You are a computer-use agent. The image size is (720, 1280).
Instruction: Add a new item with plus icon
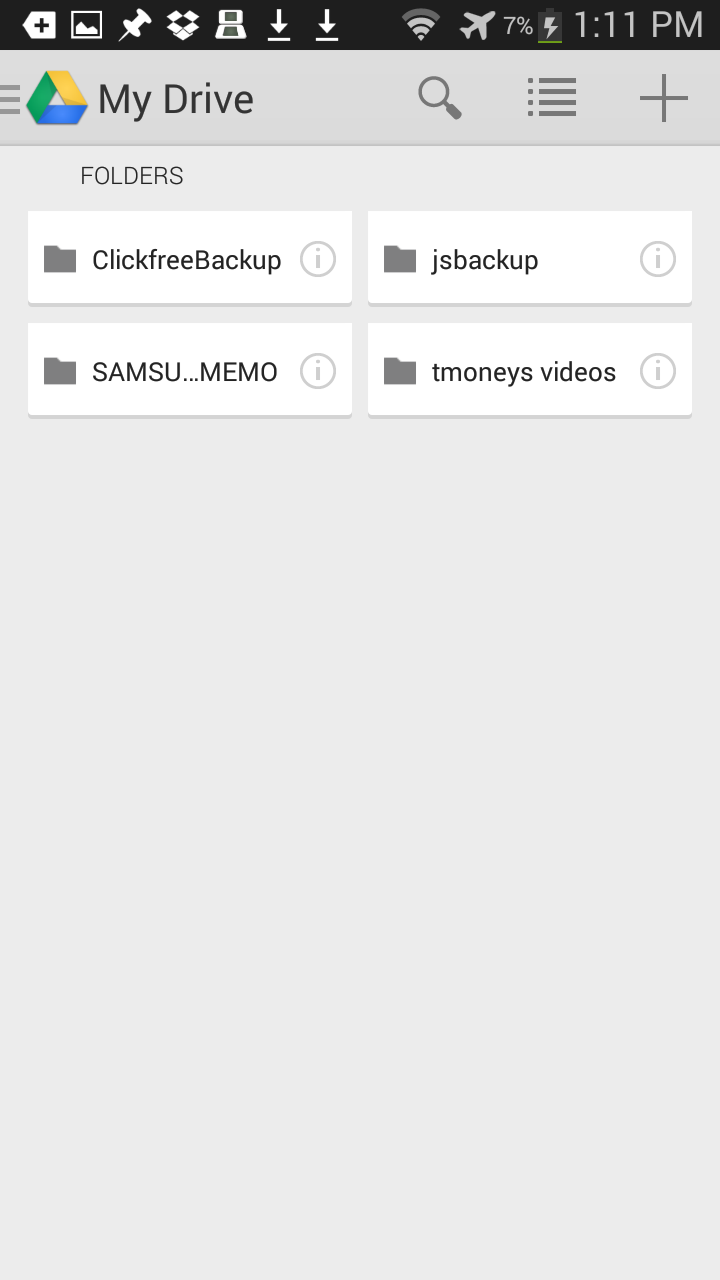tap(663, 98)
